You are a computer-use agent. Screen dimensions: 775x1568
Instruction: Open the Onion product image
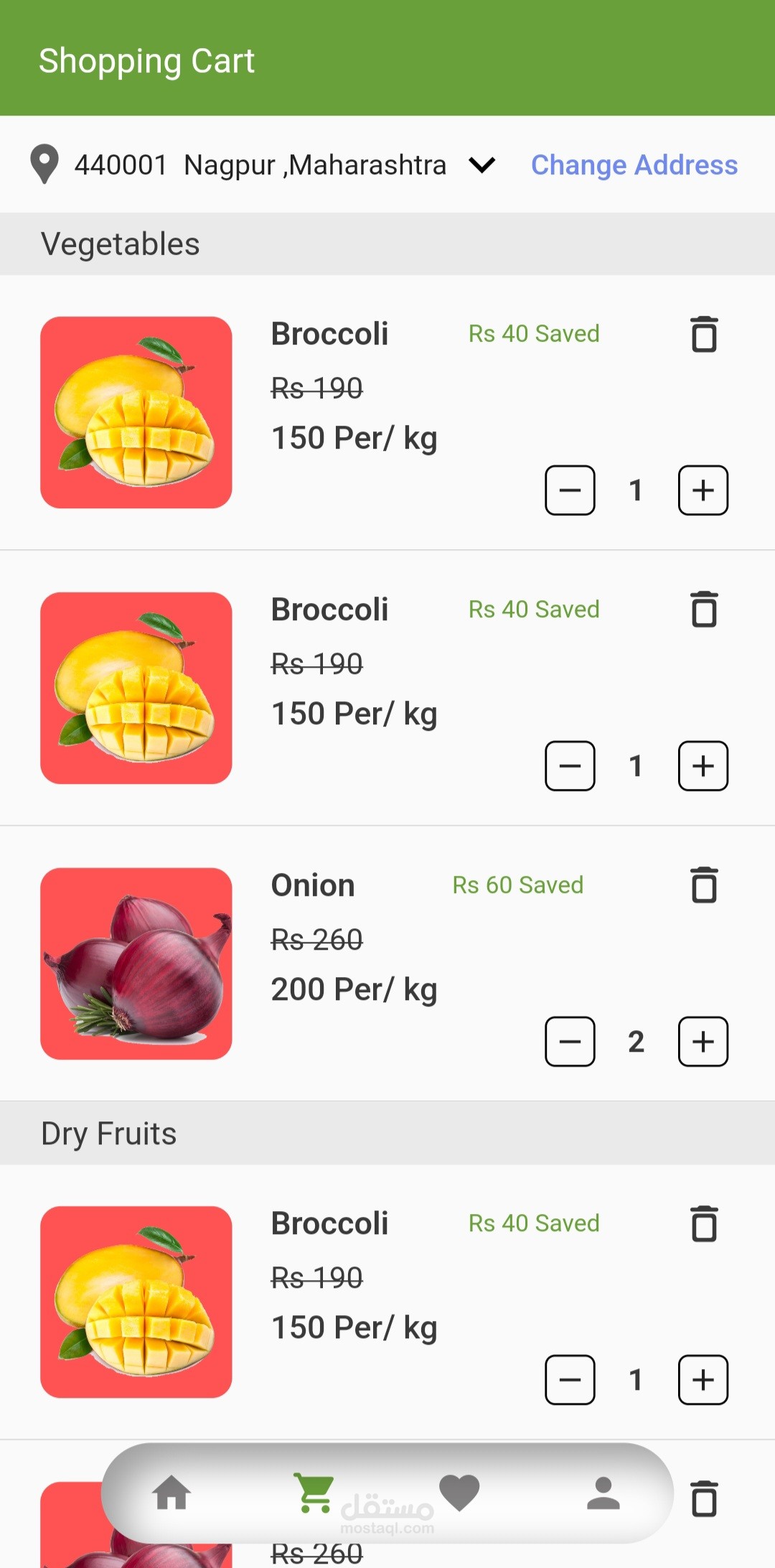pos(136,963)
